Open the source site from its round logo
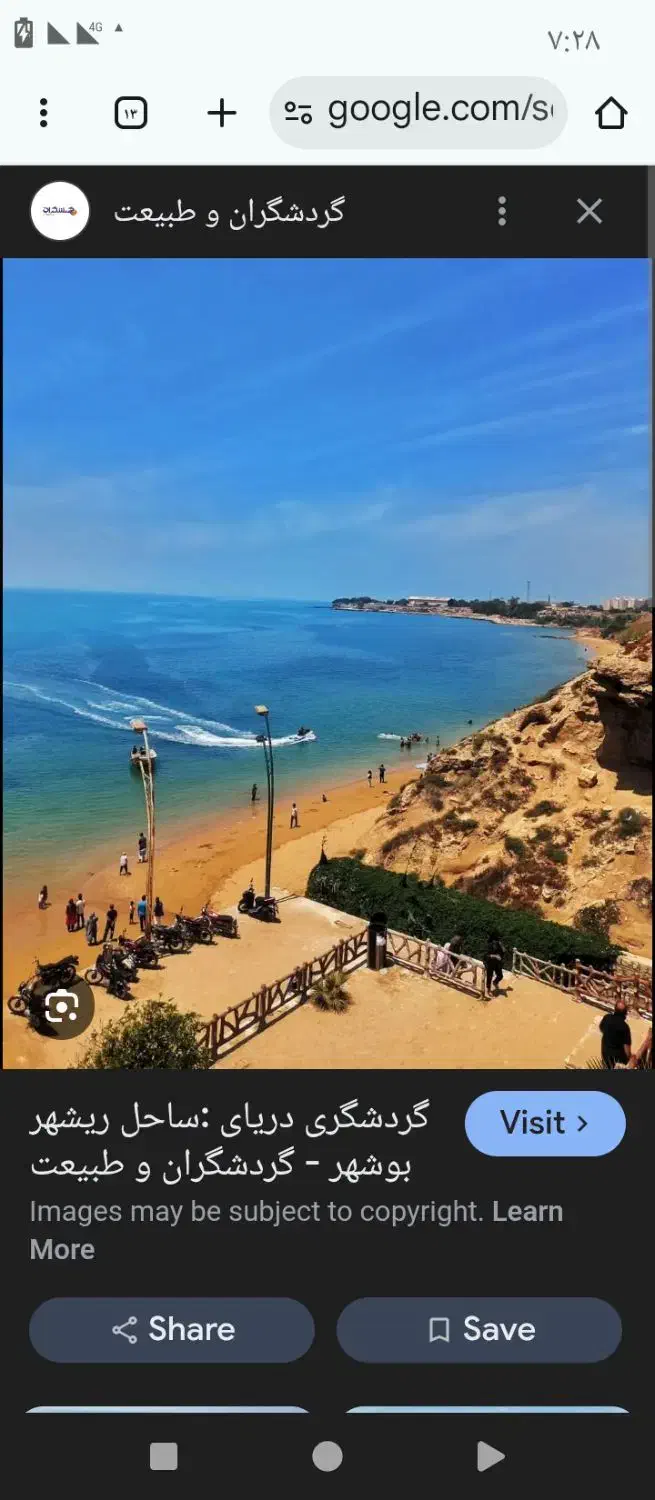This screenshot has width=655, height=1500. pyautogui.click(x=60, y=211)
